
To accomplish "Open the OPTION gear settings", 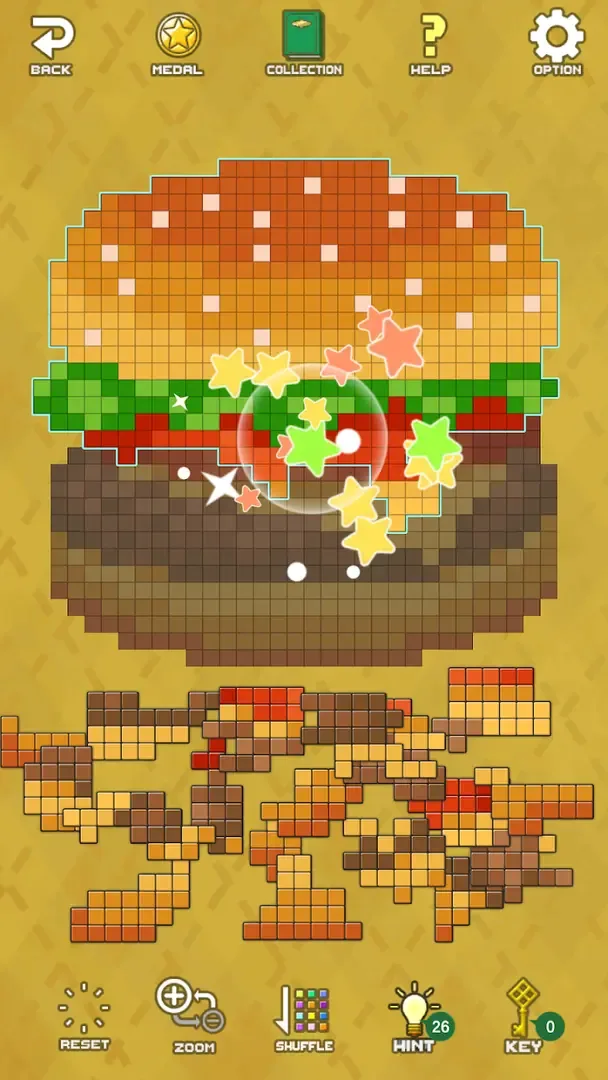I will point(556,43).
